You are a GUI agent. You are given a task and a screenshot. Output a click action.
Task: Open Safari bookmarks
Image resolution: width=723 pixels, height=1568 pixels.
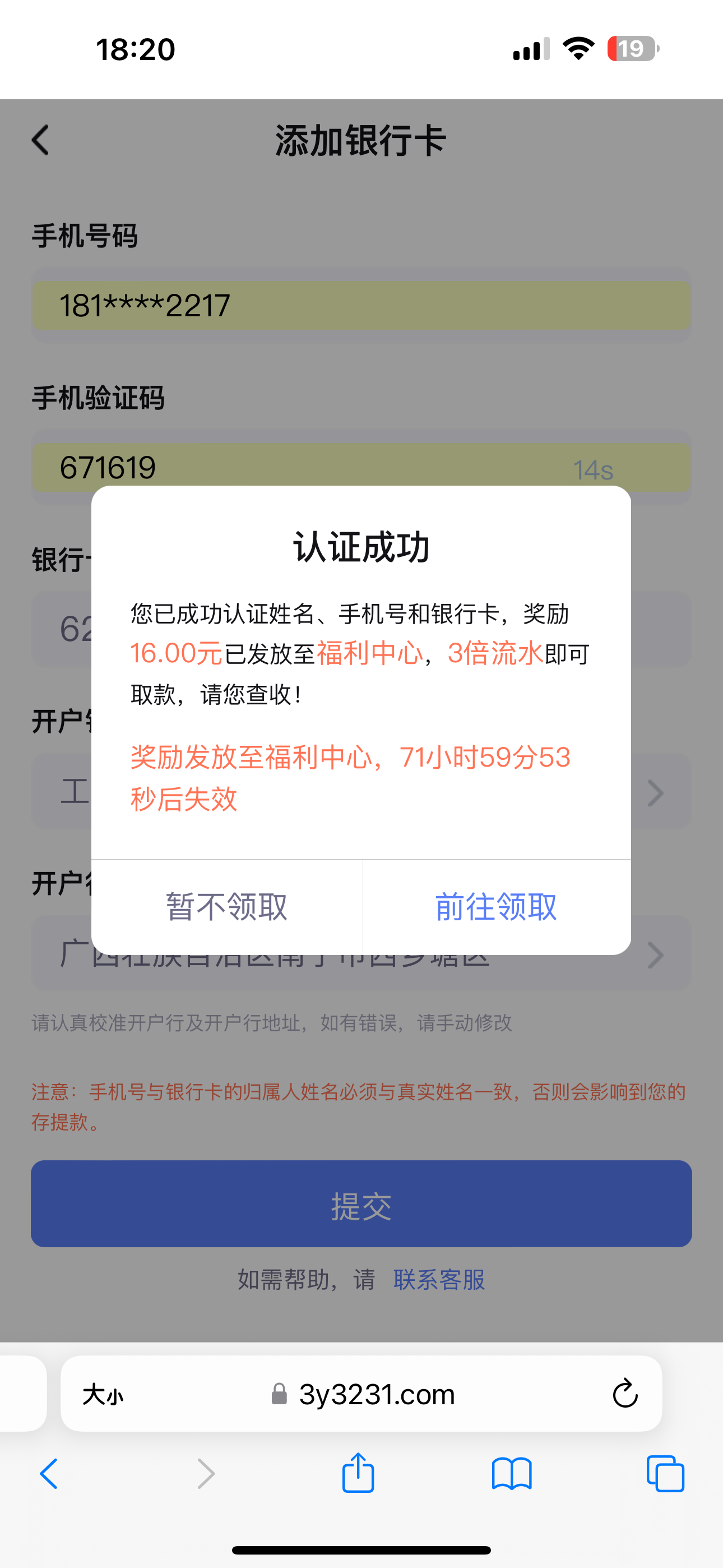pos(512,1474)
